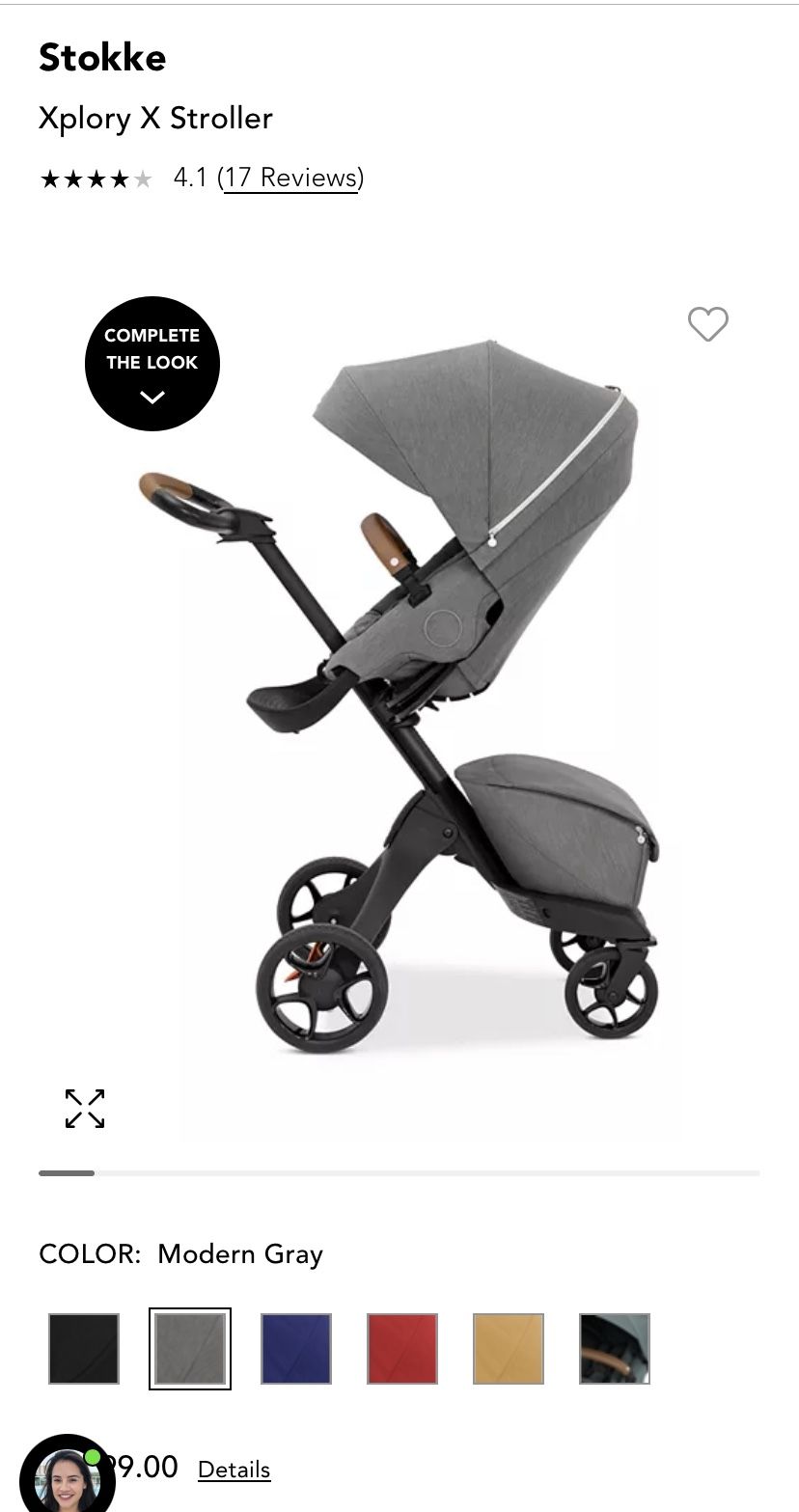
Task: Add stroller to favorites with heart icon
Action: [707, 324]
